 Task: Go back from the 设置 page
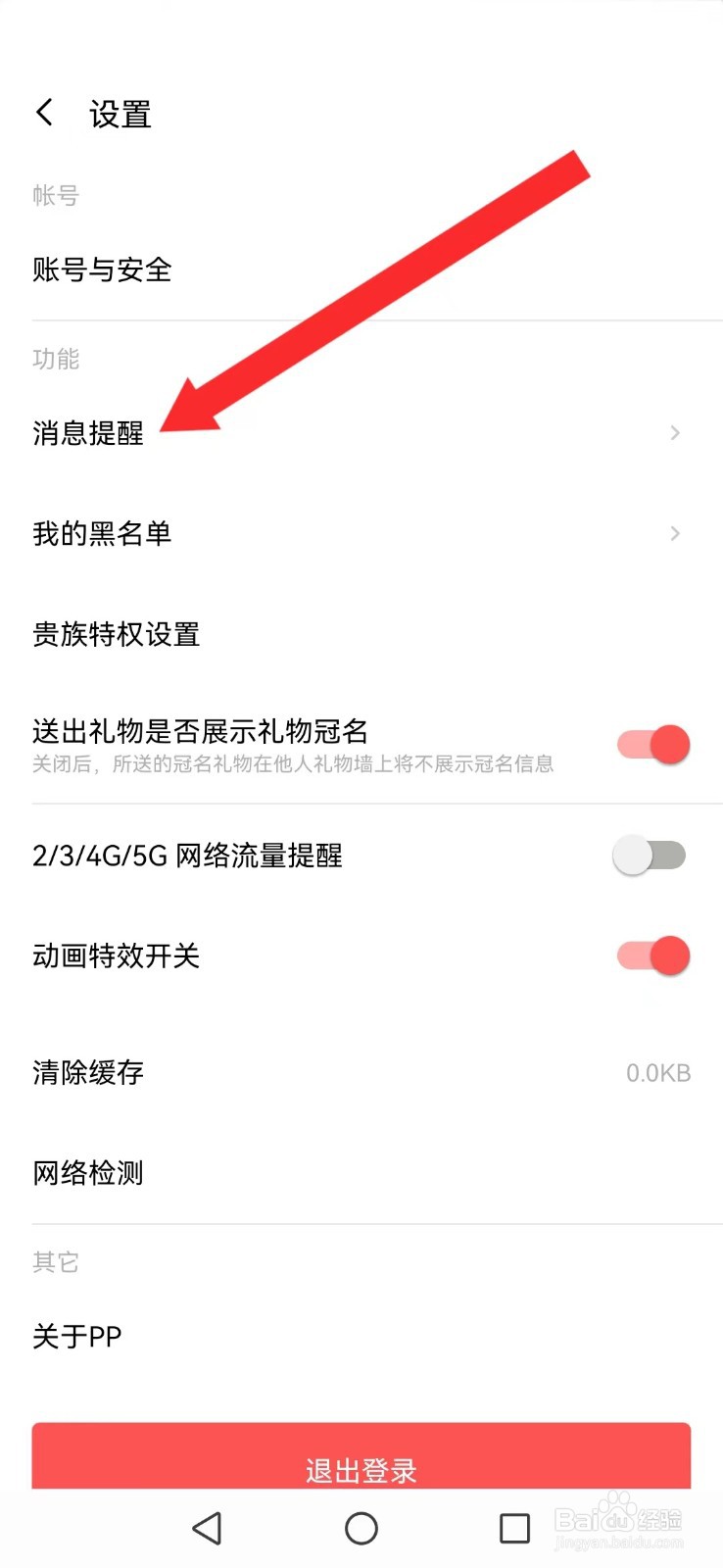click(45, 113)
